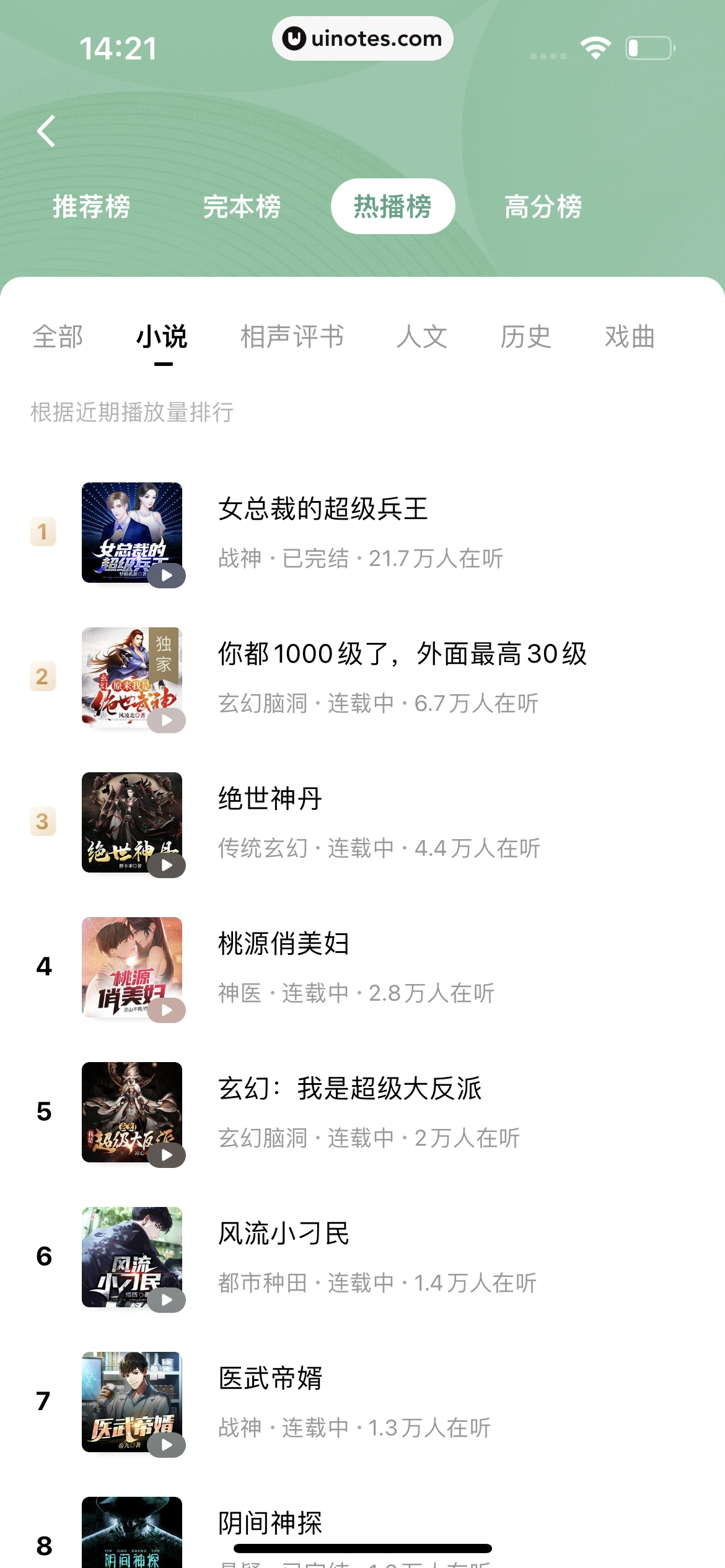Viewport: 725px width, 1568px height.
Task: Switch to the 推荐榜 ranking tab
Action: (x=92, y=207)
